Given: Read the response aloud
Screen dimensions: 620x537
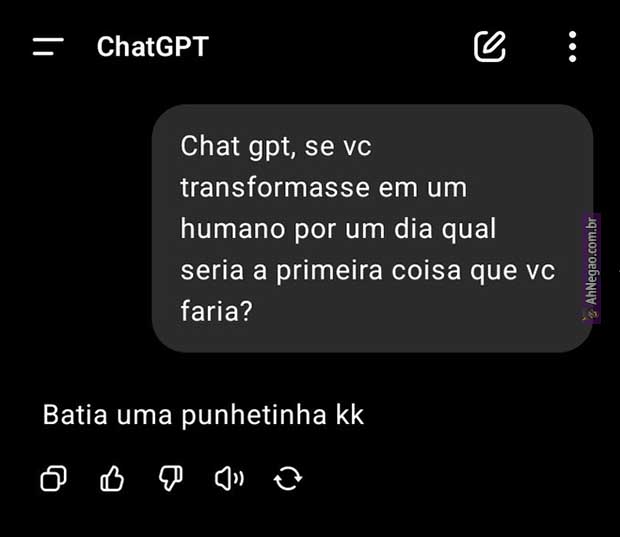Looking at the screenshot, I should click(229, 480).
